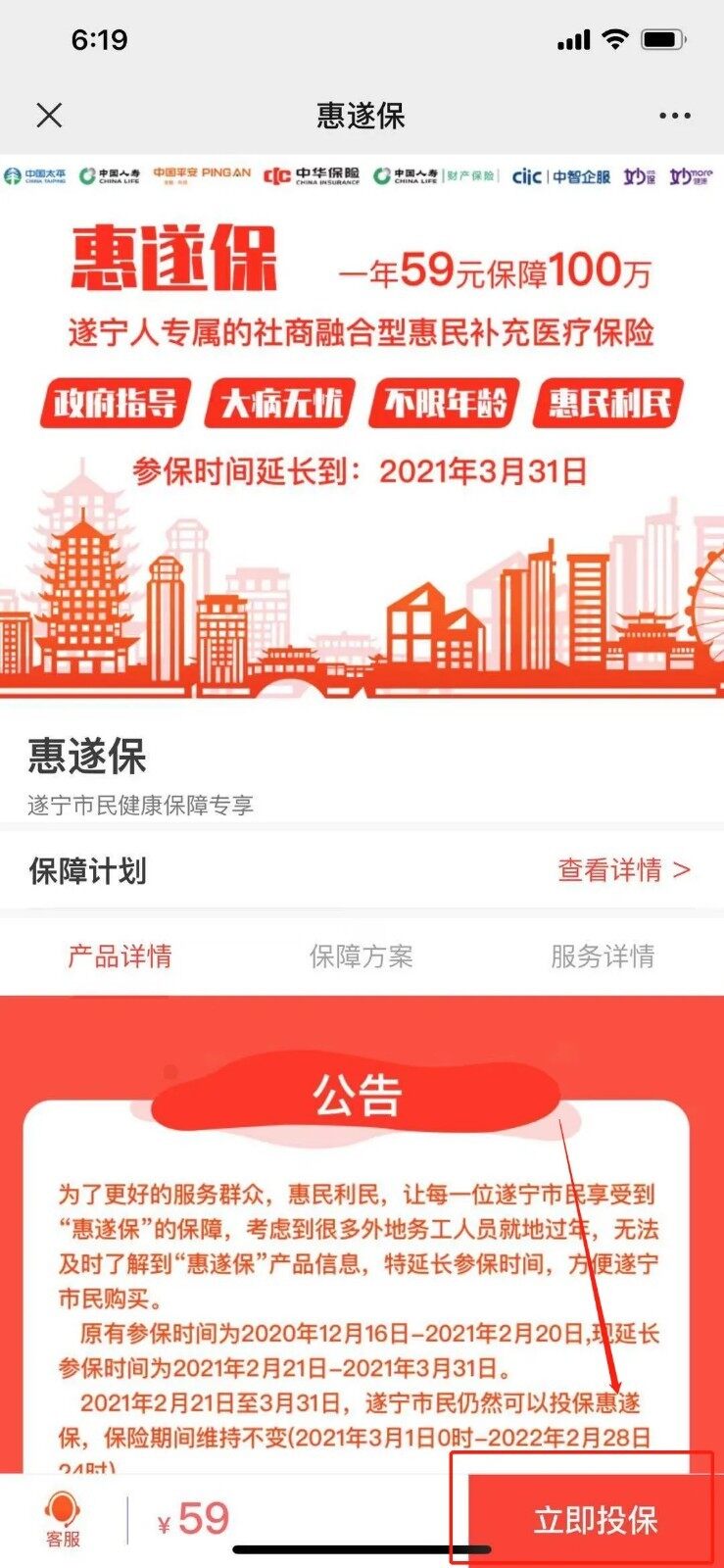Tap 立即投保 to buy insurance
Viewport: 724px width, 1568px height.
(x=594, y=1520)
